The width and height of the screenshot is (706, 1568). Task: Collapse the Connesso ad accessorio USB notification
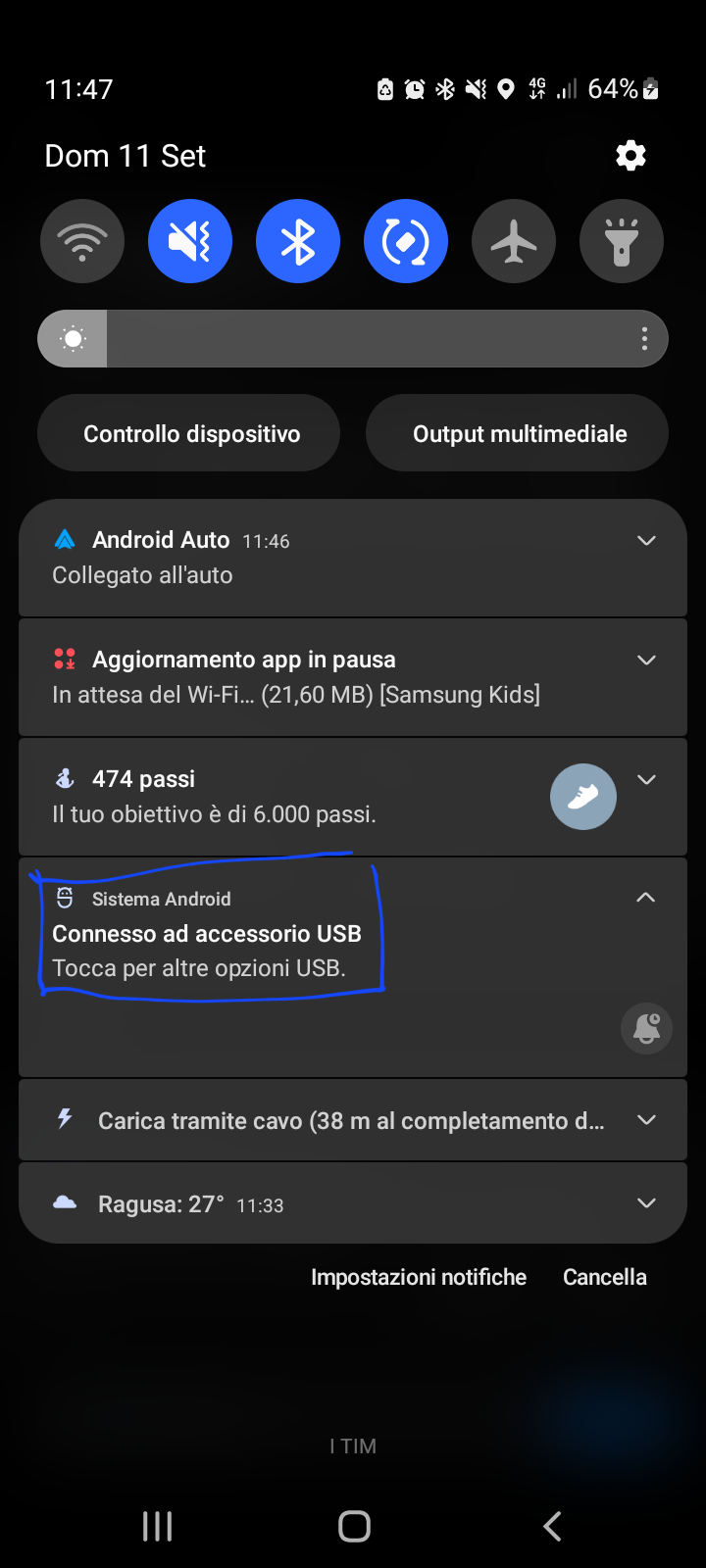[646, 897]
